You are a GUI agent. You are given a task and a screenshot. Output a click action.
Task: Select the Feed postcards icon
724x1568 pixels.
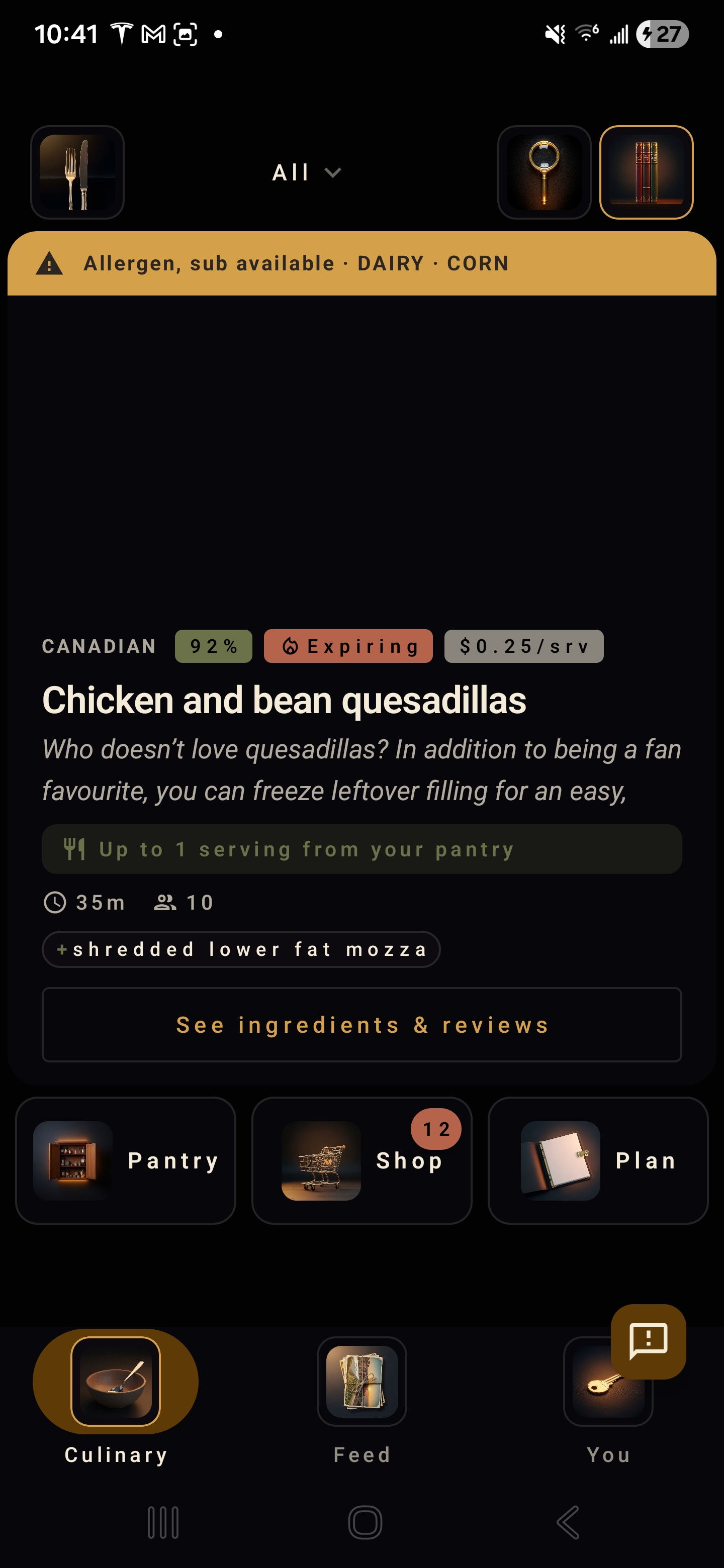pos(361,1382)
